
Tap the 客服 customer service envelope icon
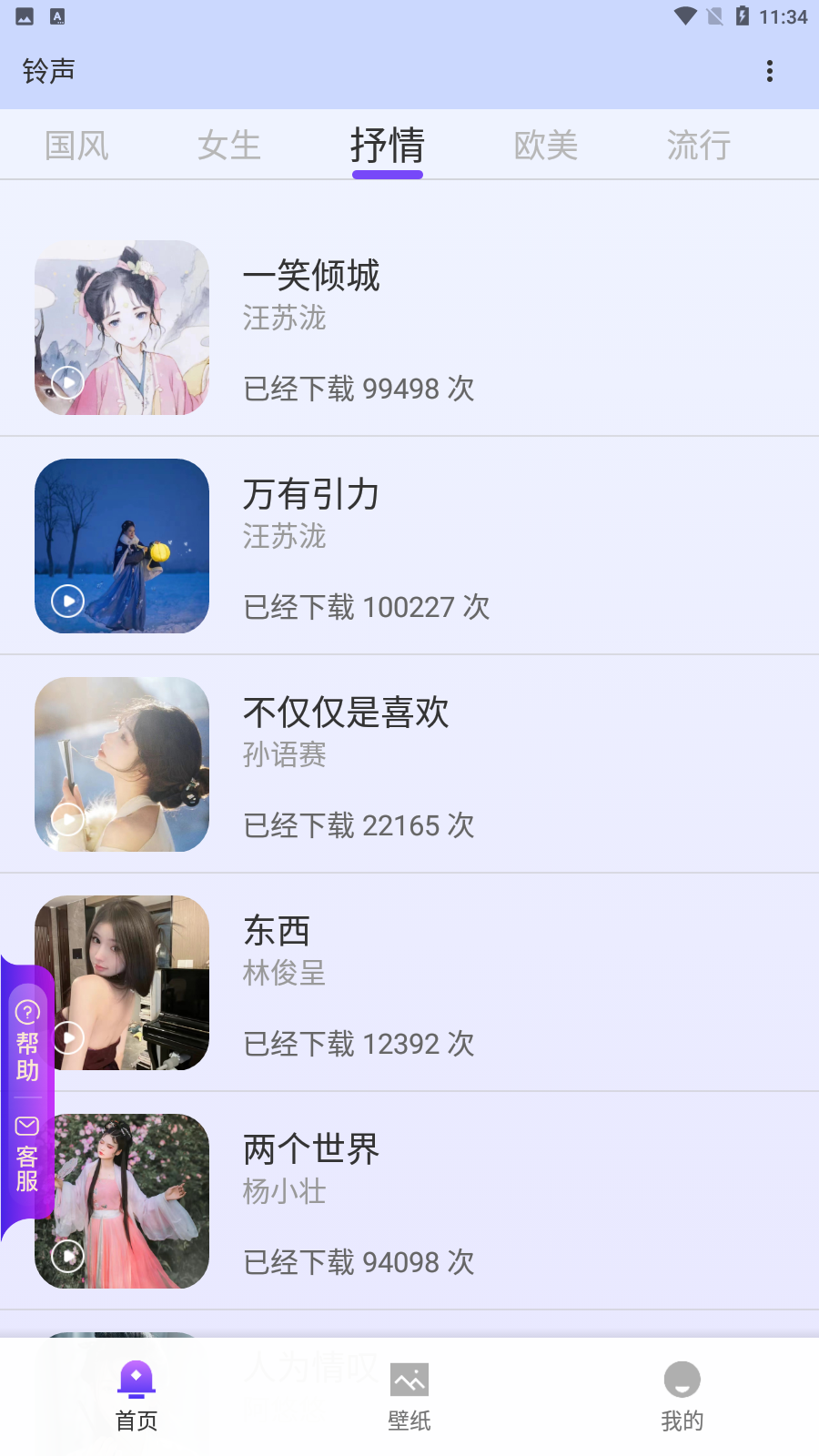(x=27, y=1127)
